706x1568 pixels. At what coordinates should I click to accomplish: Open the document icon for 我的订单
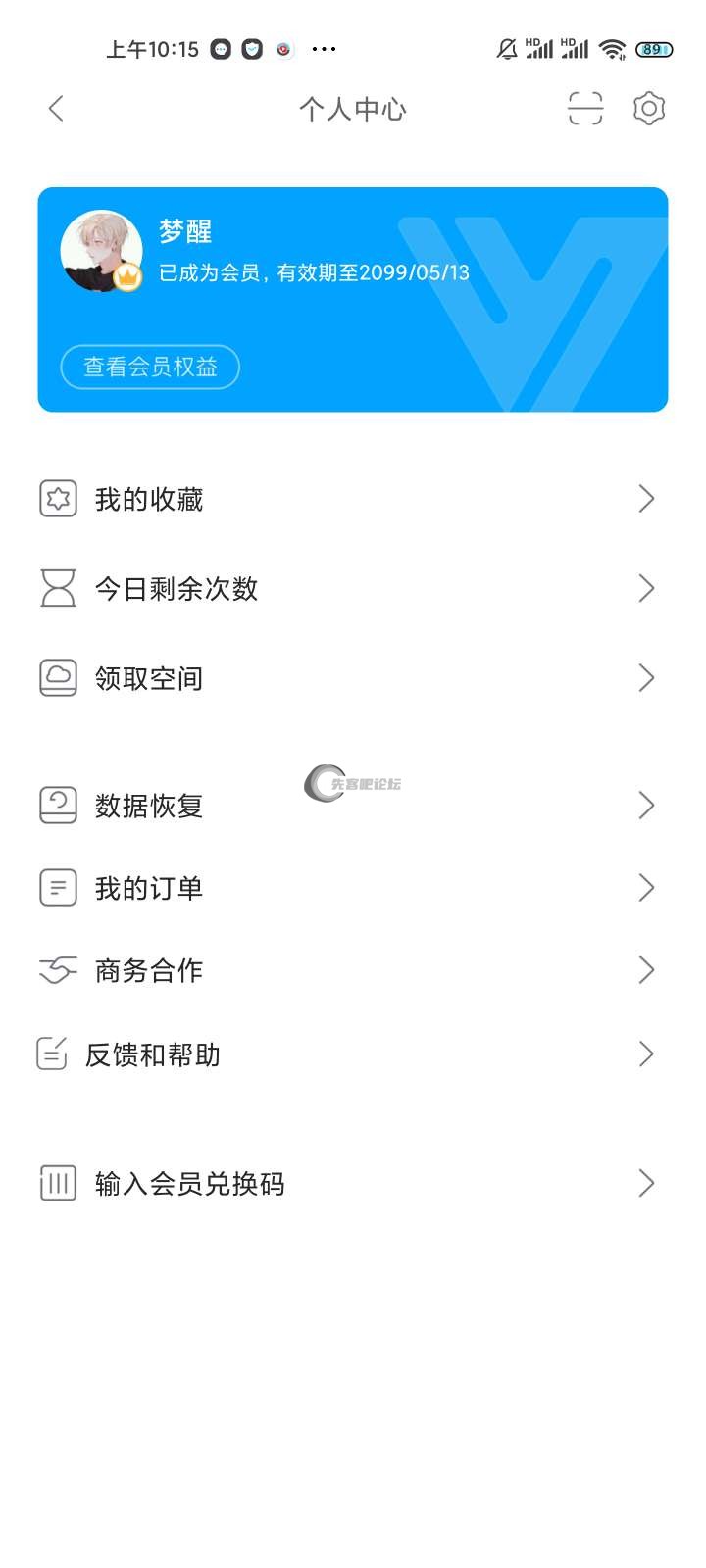tap(57, 887)
